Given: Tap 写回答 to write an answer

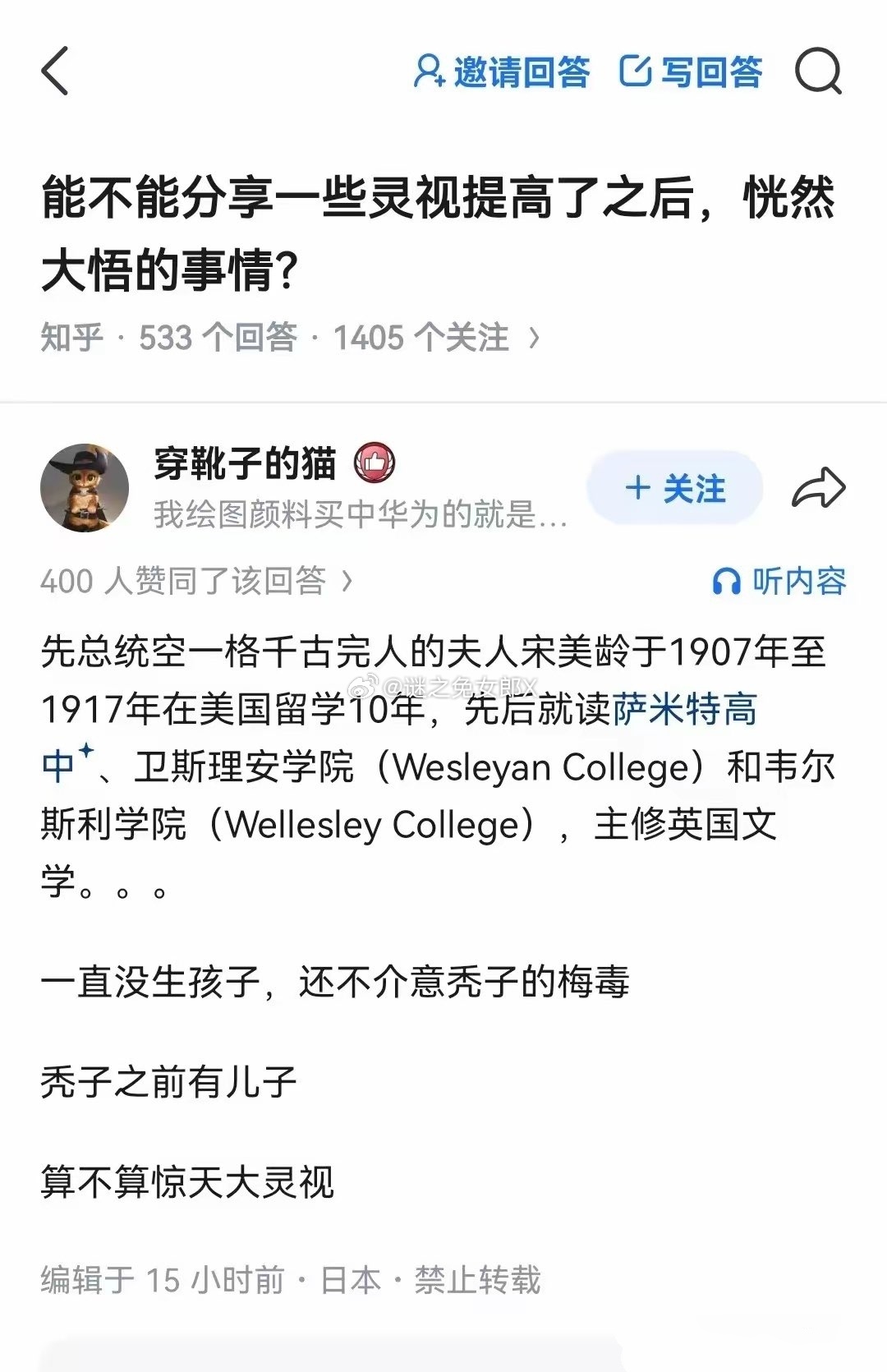Looking at the screenshot, I should click(691, 72).
